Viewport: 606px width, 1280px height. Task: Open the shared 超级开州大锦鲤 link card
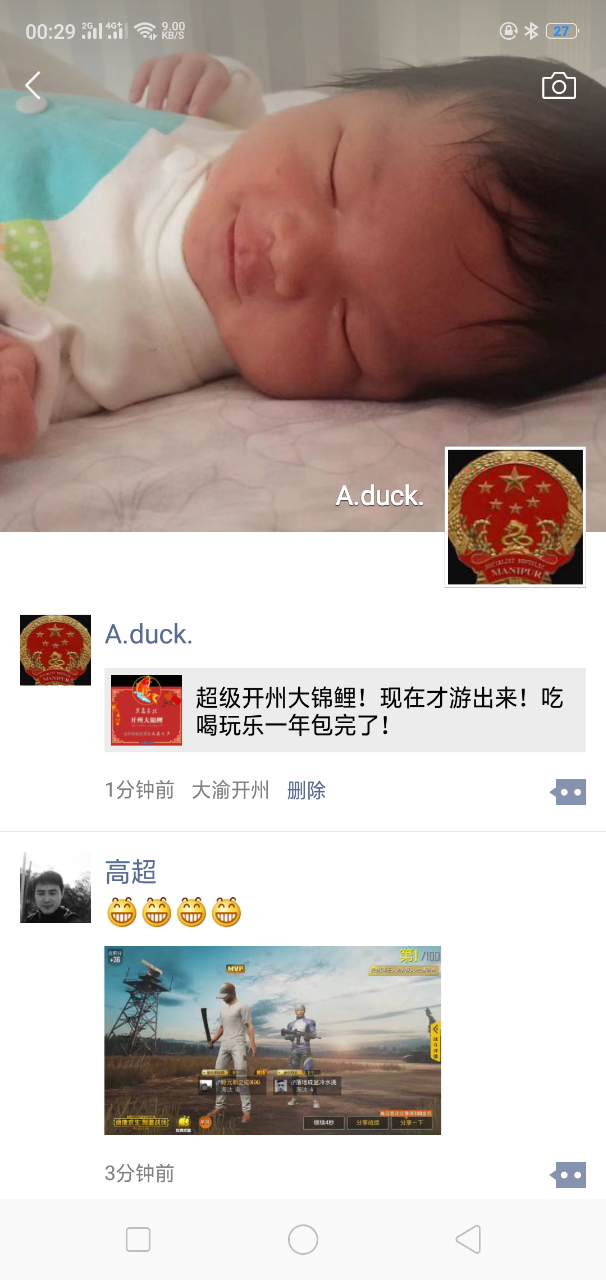[x=346, y=710]
